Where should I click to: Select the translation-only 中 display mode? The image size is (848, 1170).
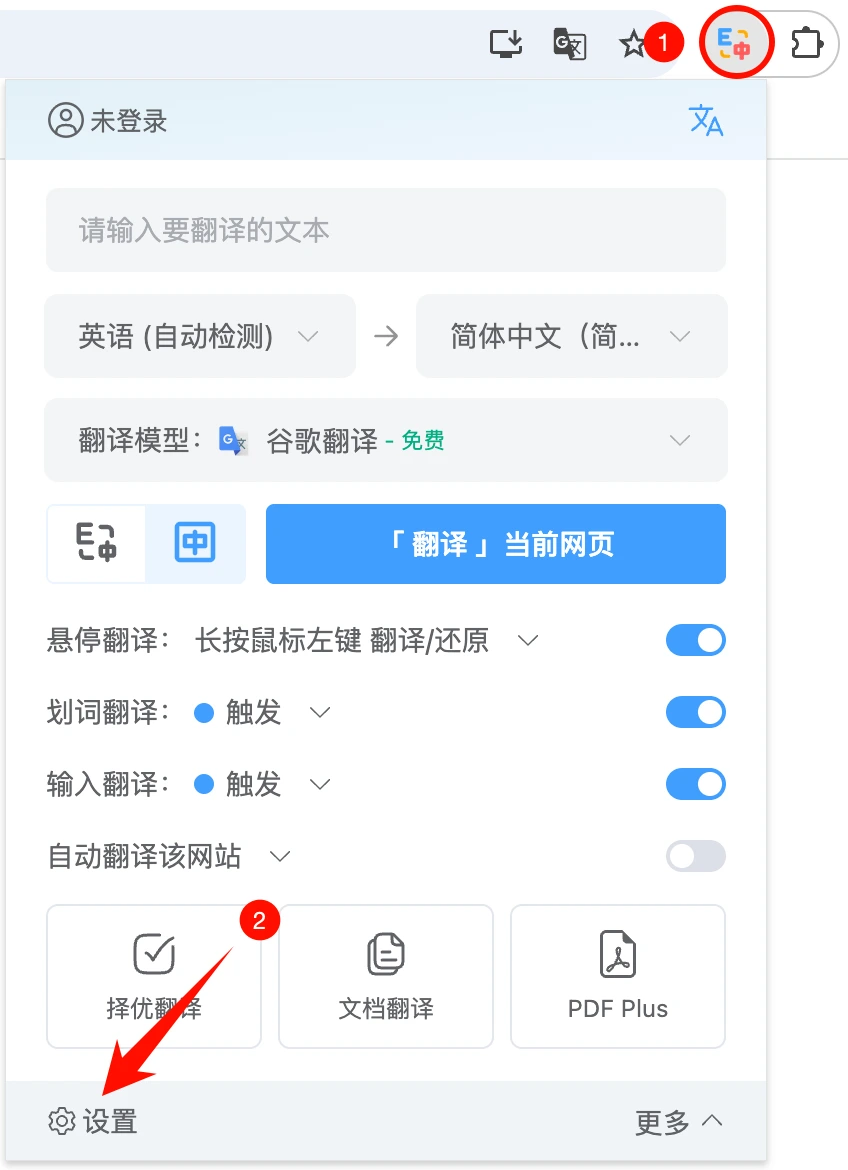[x=195, y=544]
